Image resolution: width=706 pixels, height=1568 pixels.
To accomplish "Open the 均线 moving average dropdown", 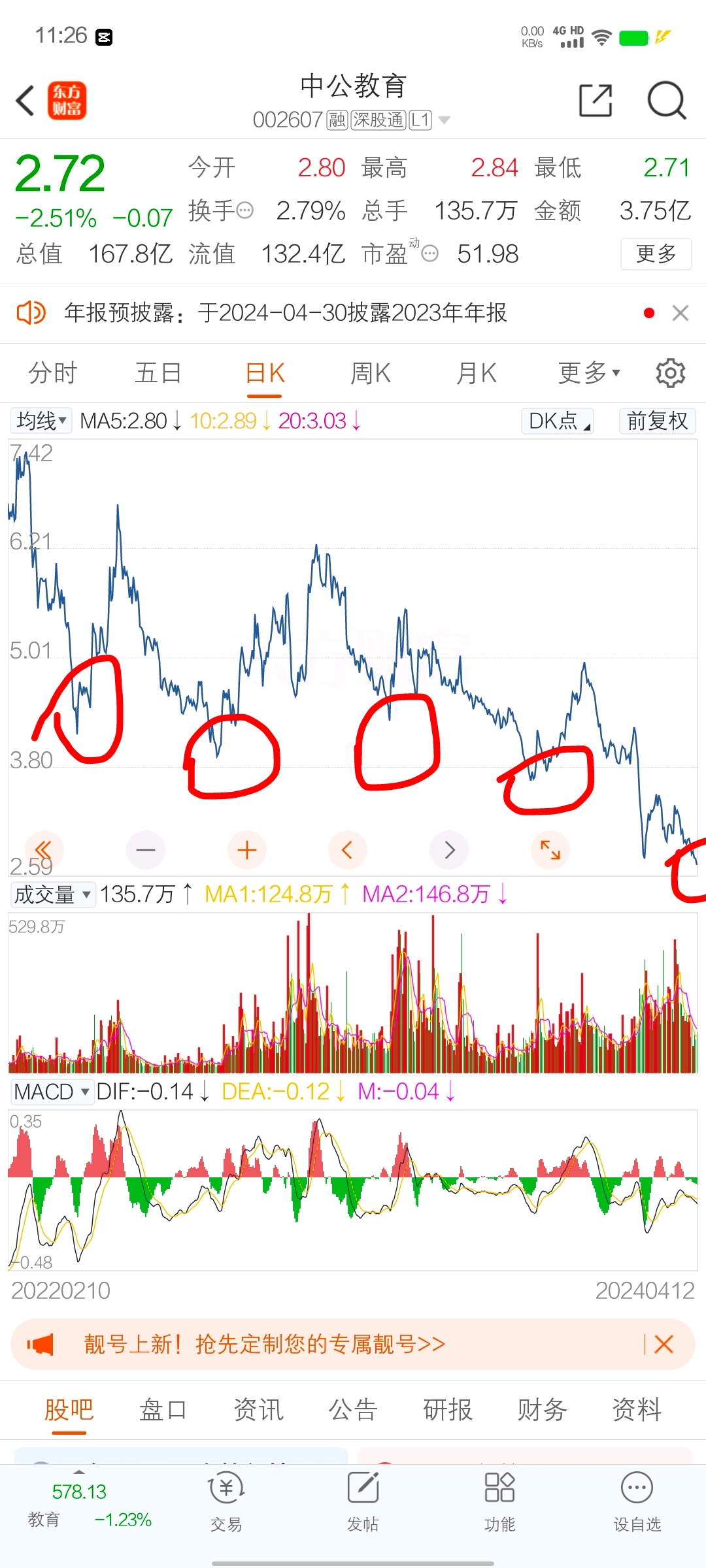I will 39,421.
